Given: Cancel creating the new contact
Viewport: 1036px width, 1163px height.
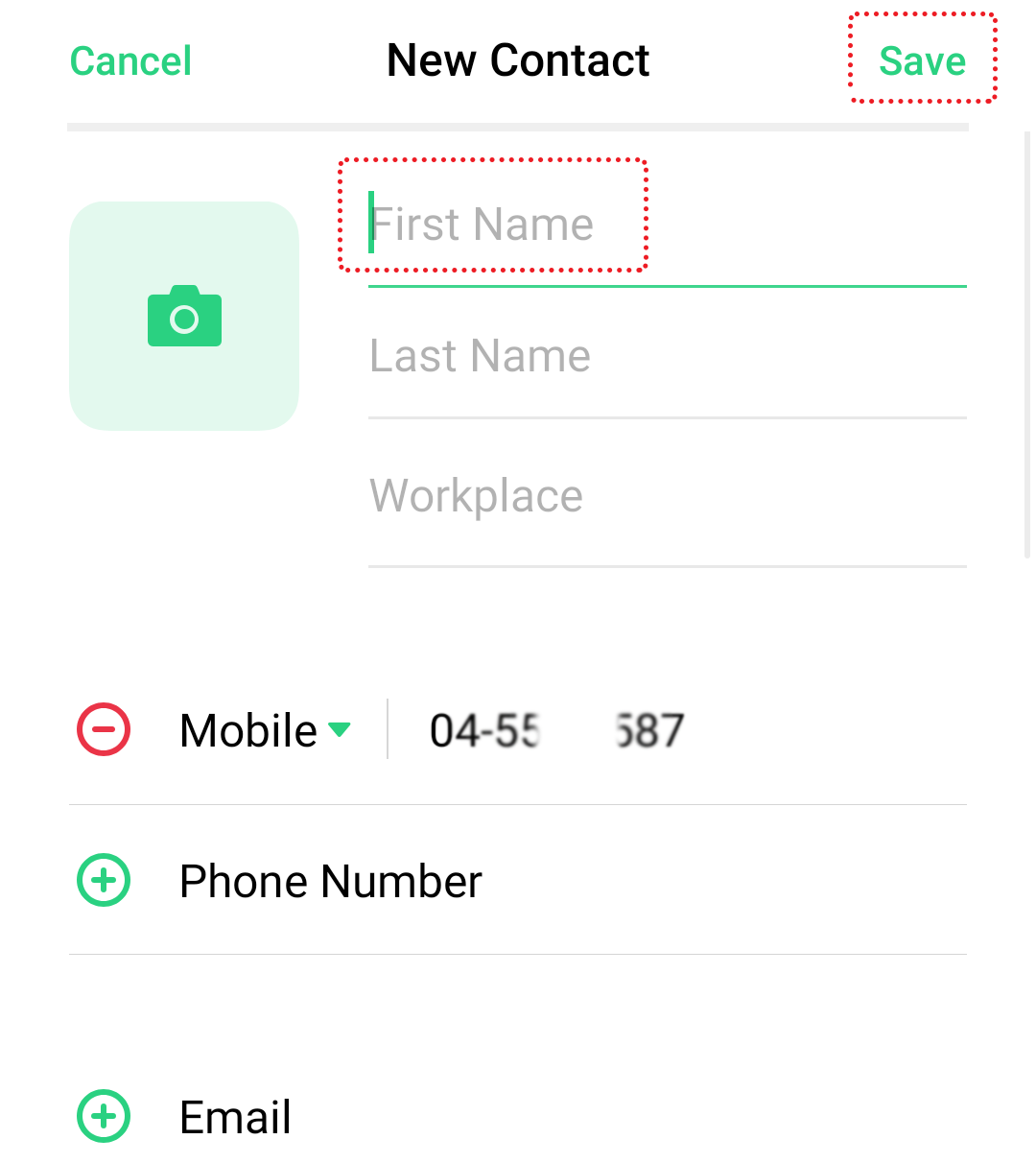Looking at the screenshot, I should click(130, 61).
